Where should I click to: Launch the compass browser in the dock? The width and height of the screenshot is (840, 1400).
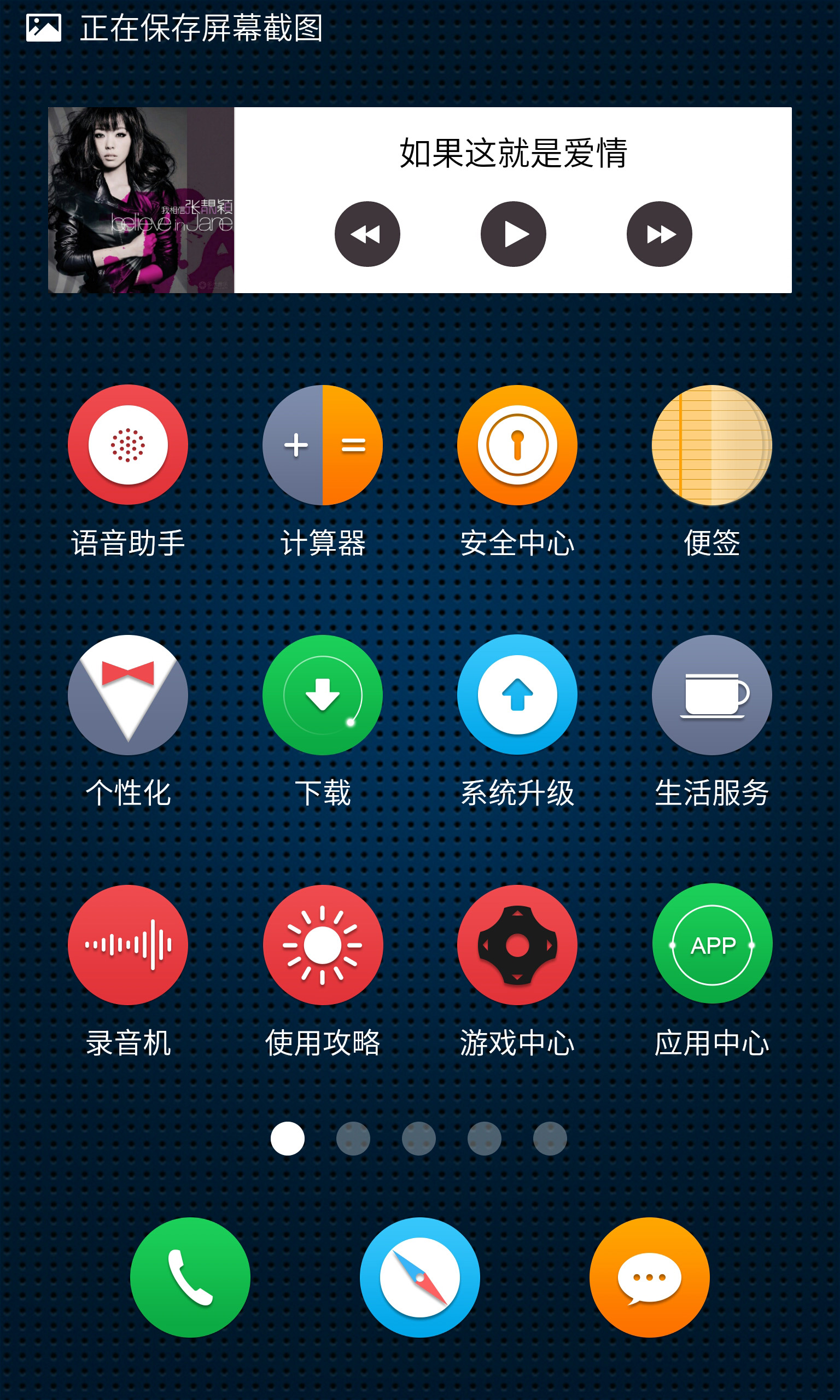419,1277
